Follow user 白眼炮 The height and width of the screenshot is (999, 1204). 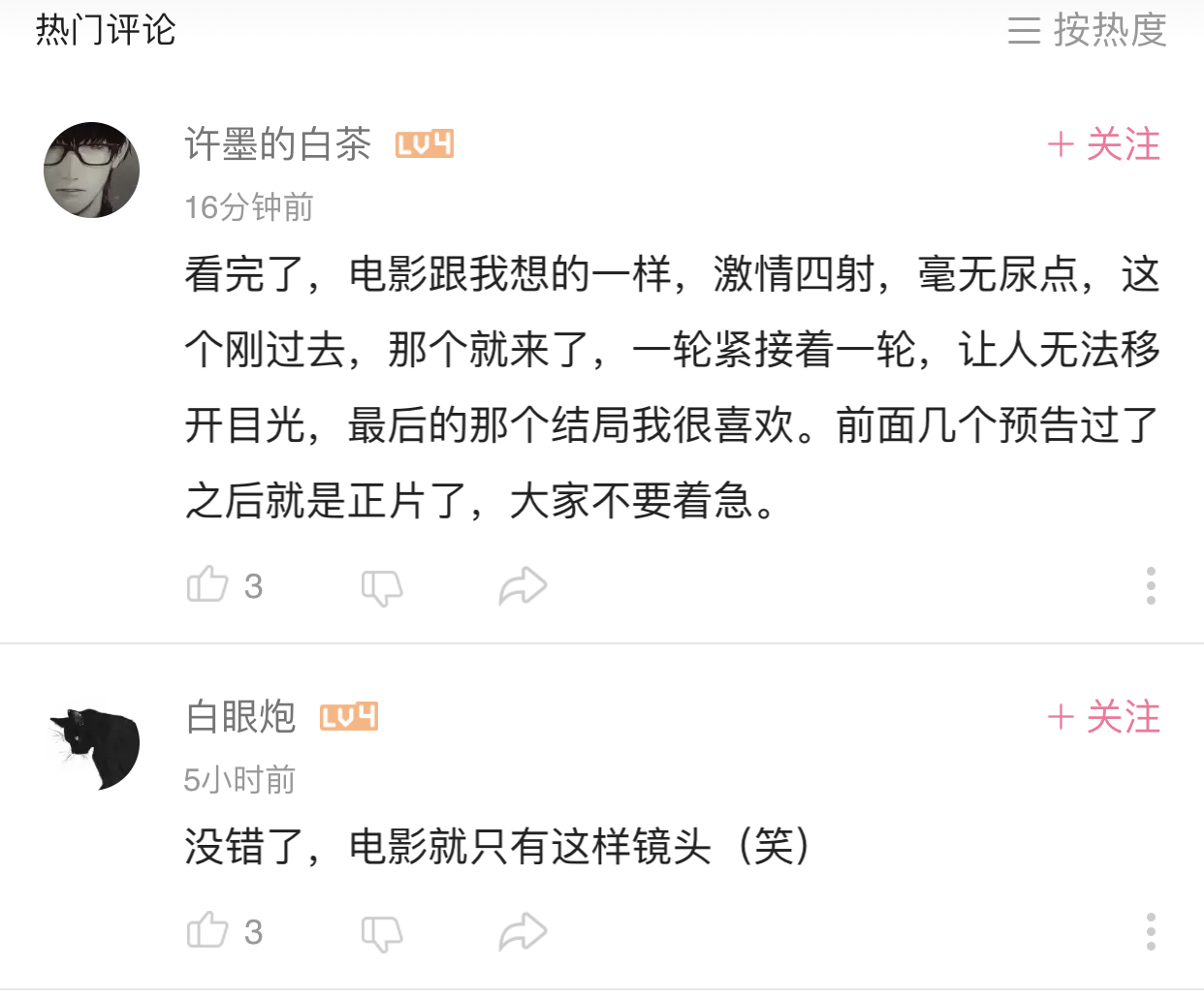point(1104,718)
